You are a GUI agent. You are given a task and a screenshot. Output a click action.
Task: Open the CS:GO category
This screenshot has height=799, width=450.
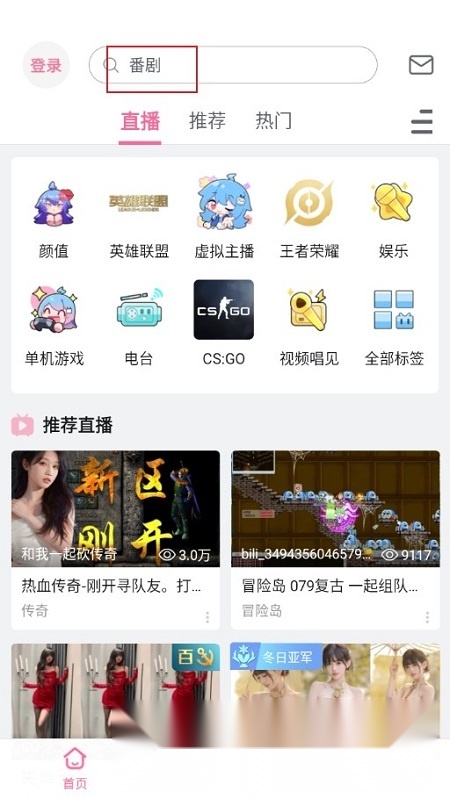[224, 323]
